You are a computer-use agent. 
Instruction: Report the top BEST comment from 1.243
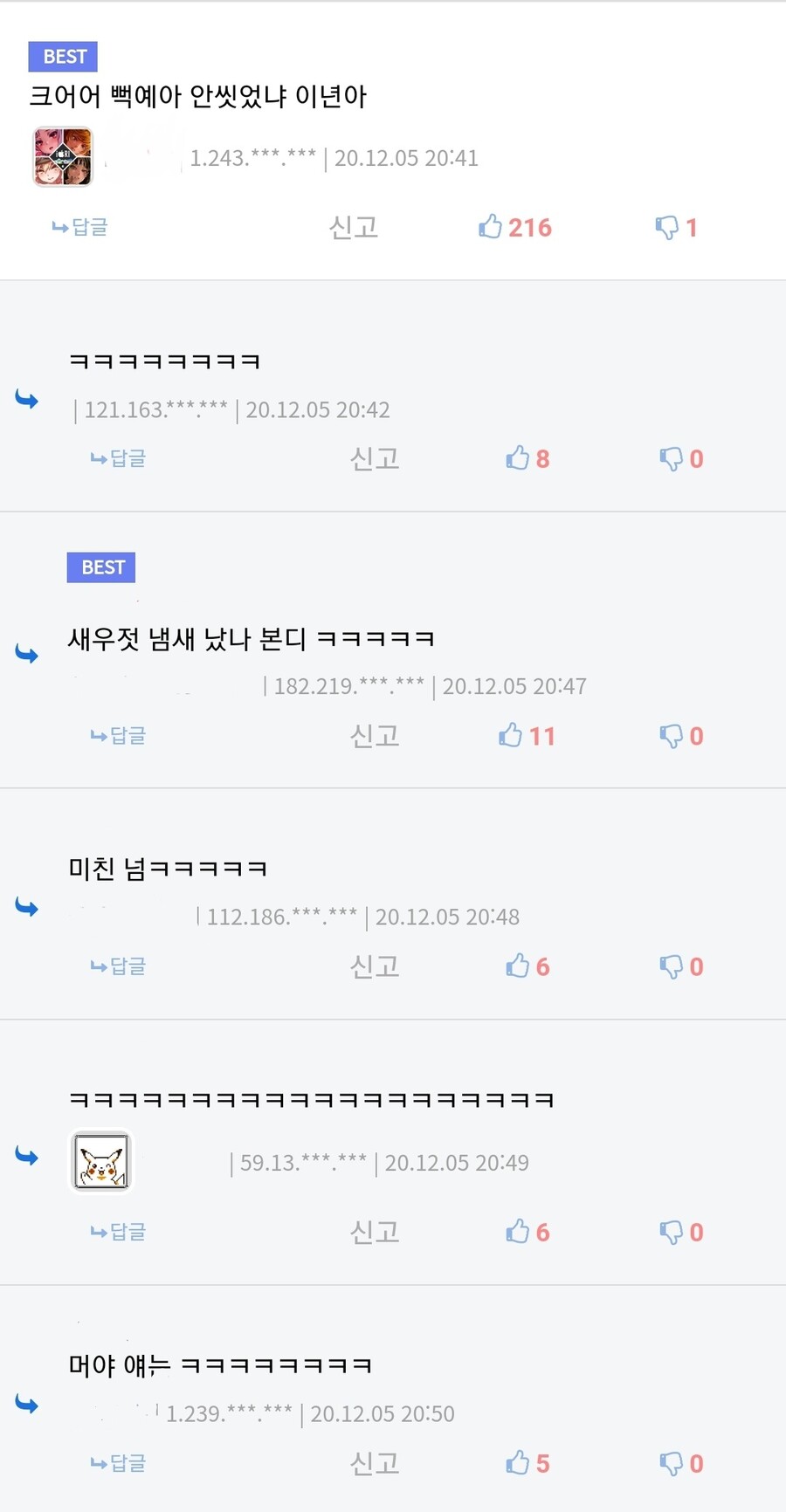(x=353, y=228)
